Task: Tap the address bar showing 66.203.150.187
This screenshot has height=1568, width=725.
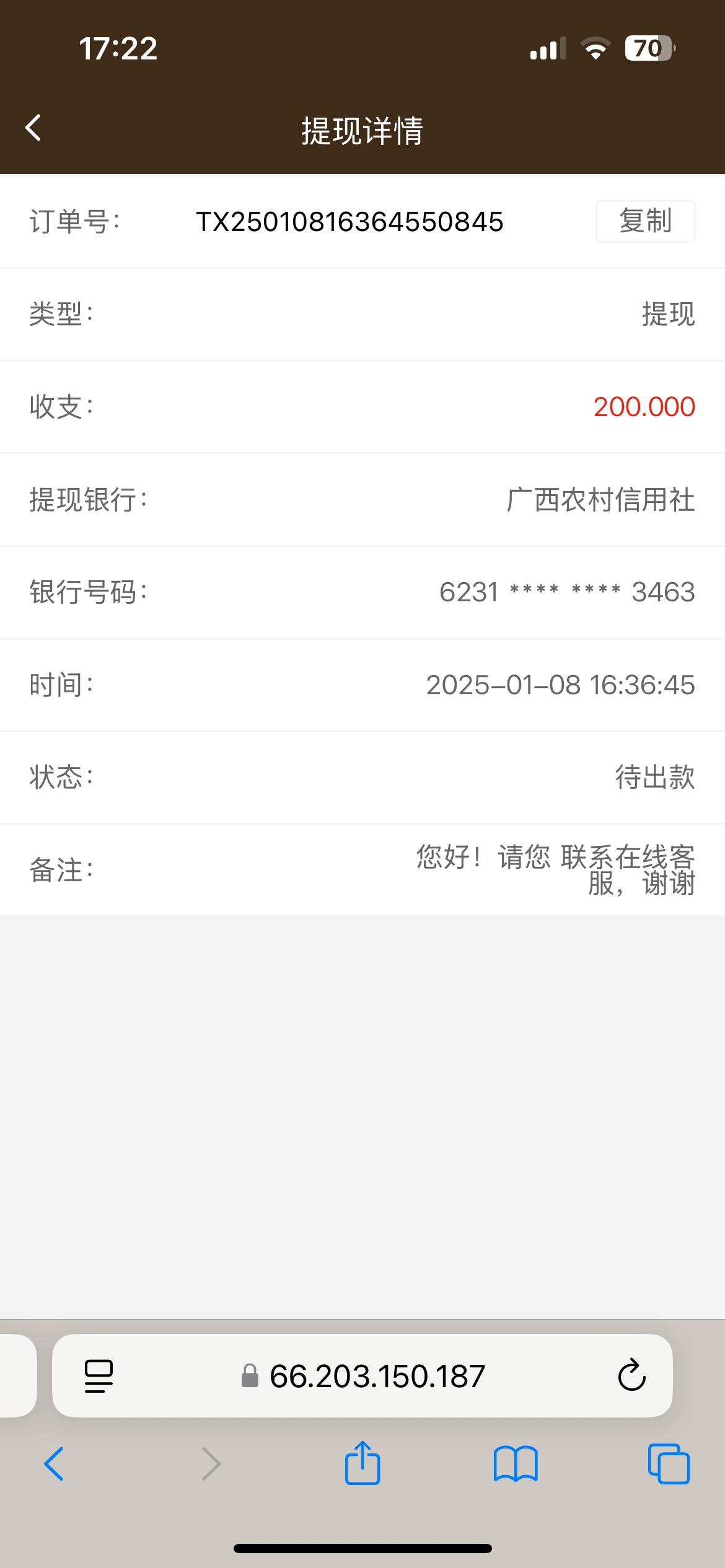Action: pos(362,1376)
